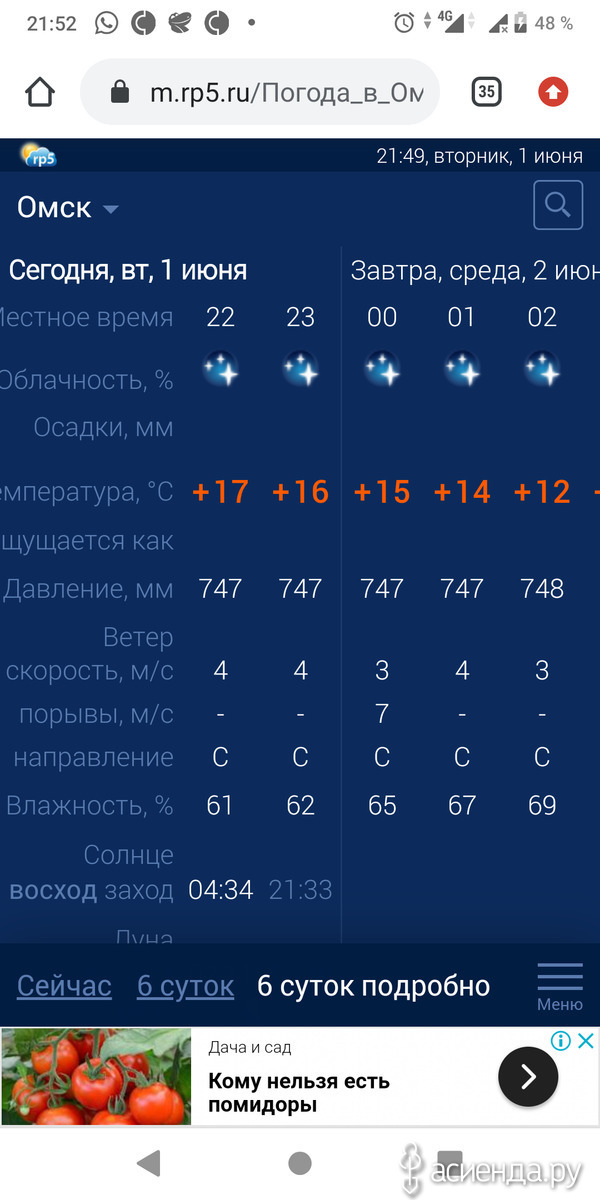The height and width of the screenshot is (1200, 600).
Task: Tap the rp5 logo
Action: click(x=39, y=155)
